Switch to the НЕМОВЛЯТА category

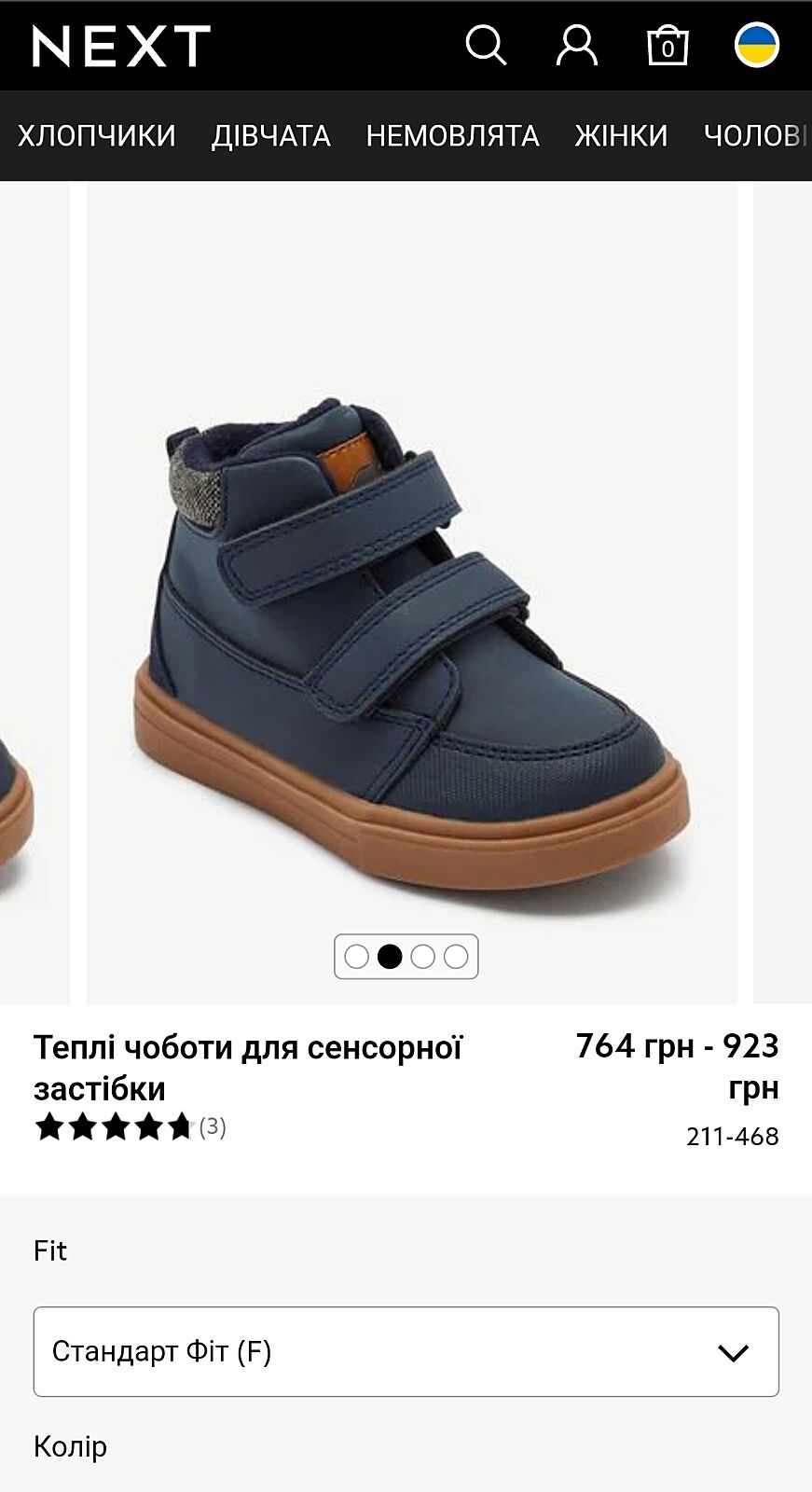(x=452, y=136)
